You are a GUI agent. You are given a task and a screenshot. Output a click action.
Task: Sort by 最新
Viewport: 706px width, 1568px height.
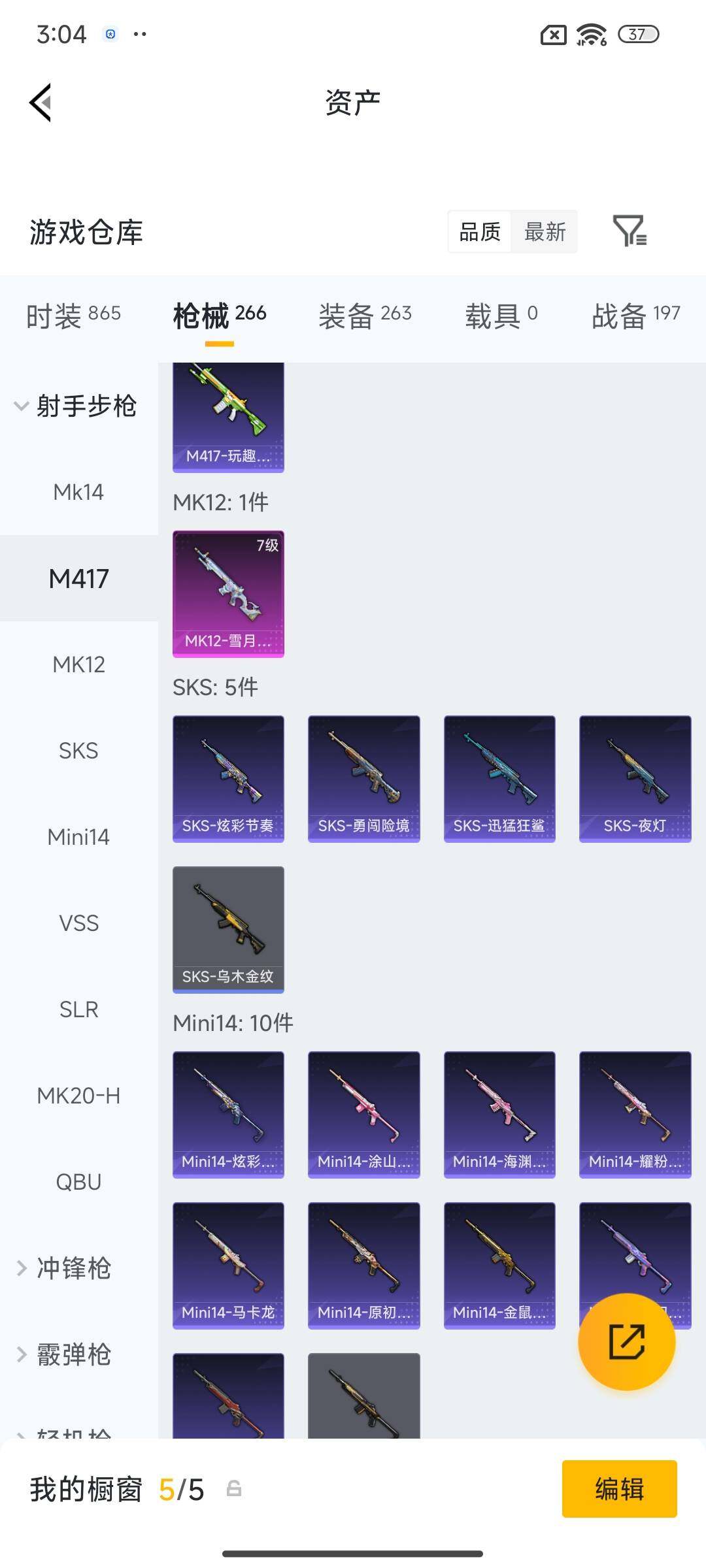545,232
